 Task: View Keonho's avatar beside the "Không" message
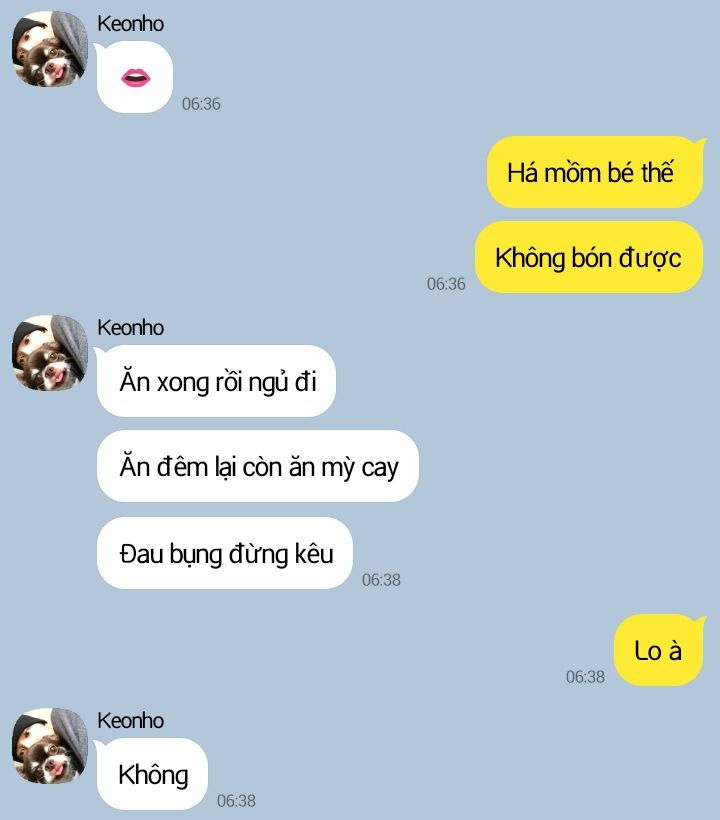click(50, 746)
